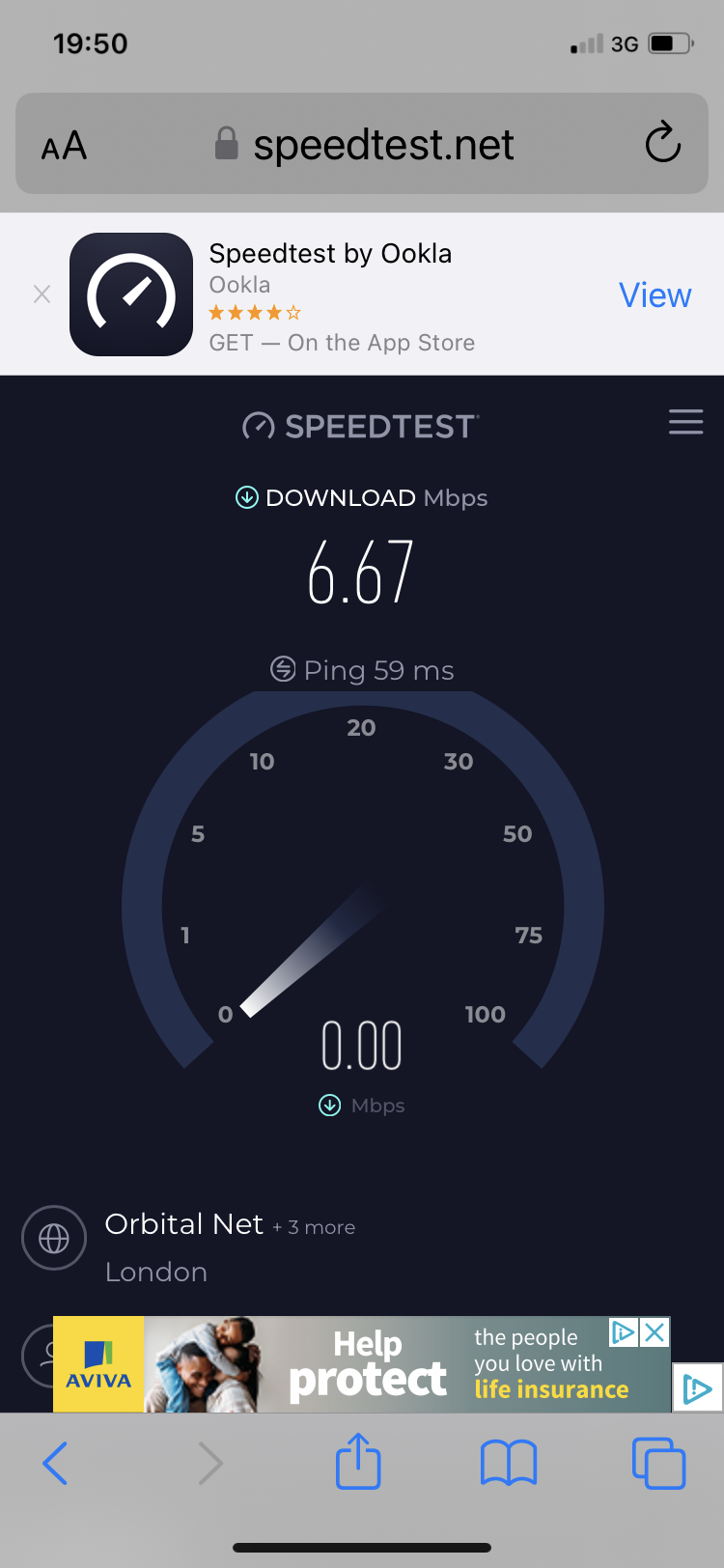Tap the Speedtest gauge logo in the header

[x=258, y=424]
